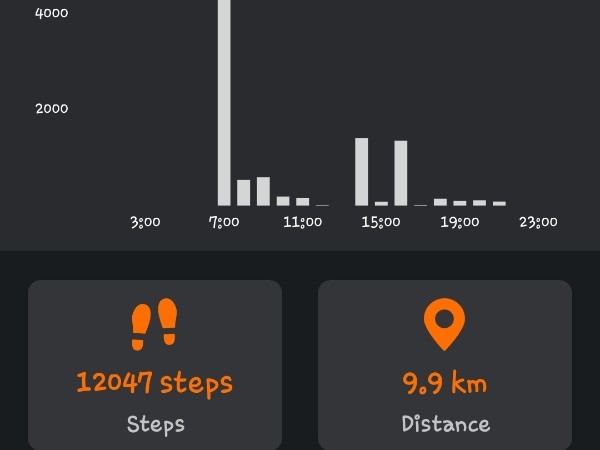
Task: Open the 9.9 km Distance card
Action: pyautogui.click(x=445, y=365)
